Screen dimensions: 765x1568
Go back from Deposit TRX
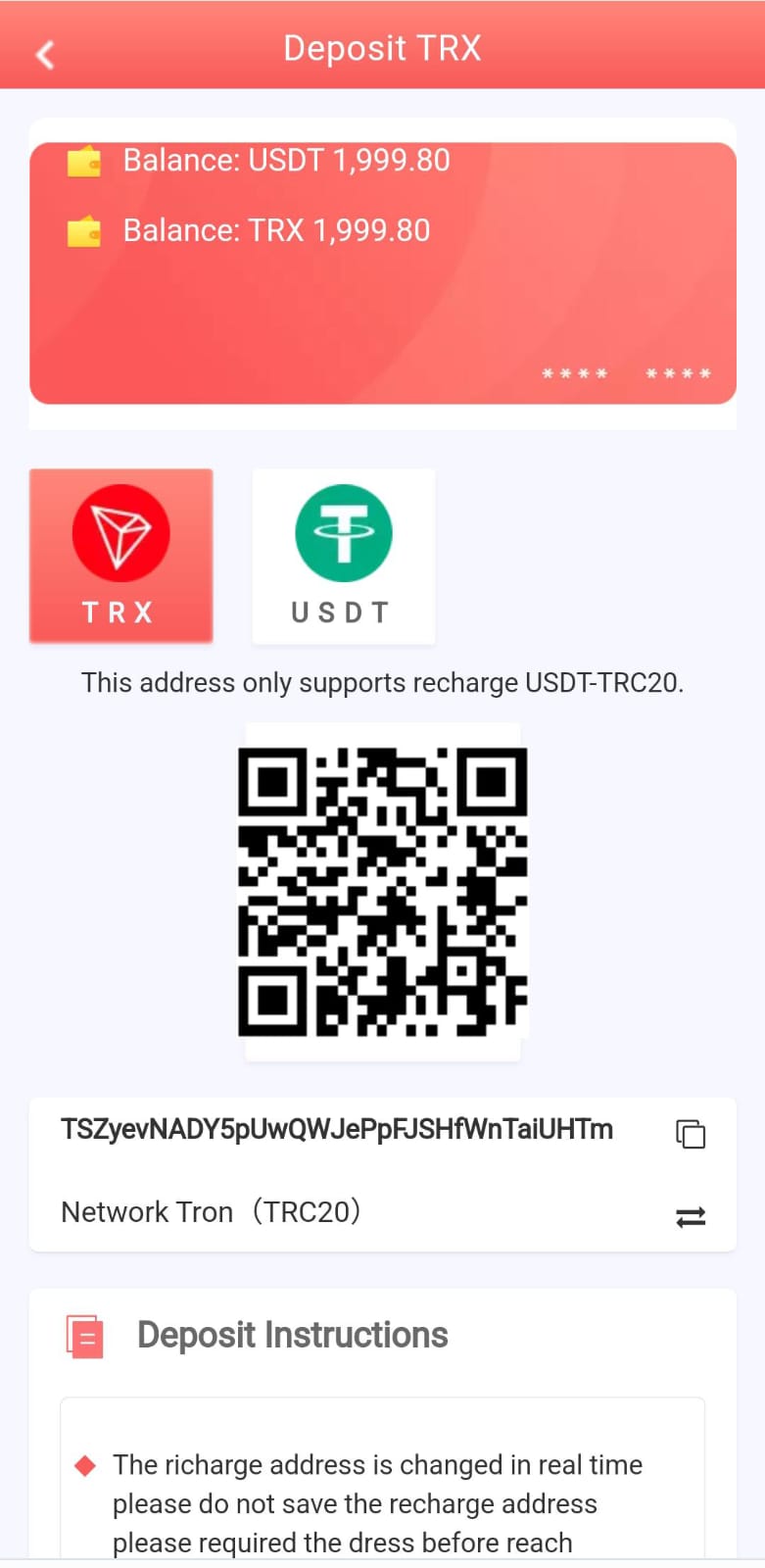click(45, 53)
